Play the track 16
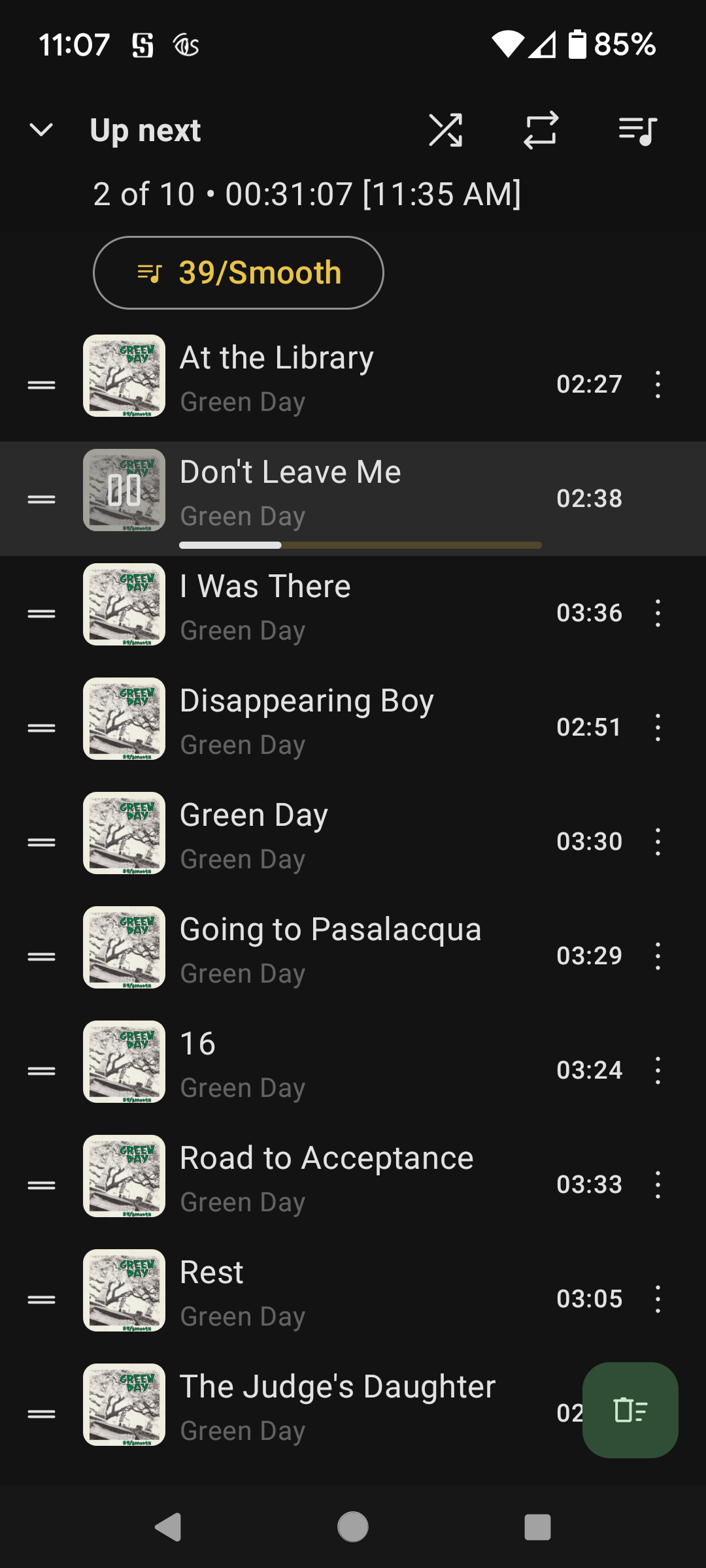Image resolution: width=706 pixels, height=1568 pixels. coord(353,1070)
